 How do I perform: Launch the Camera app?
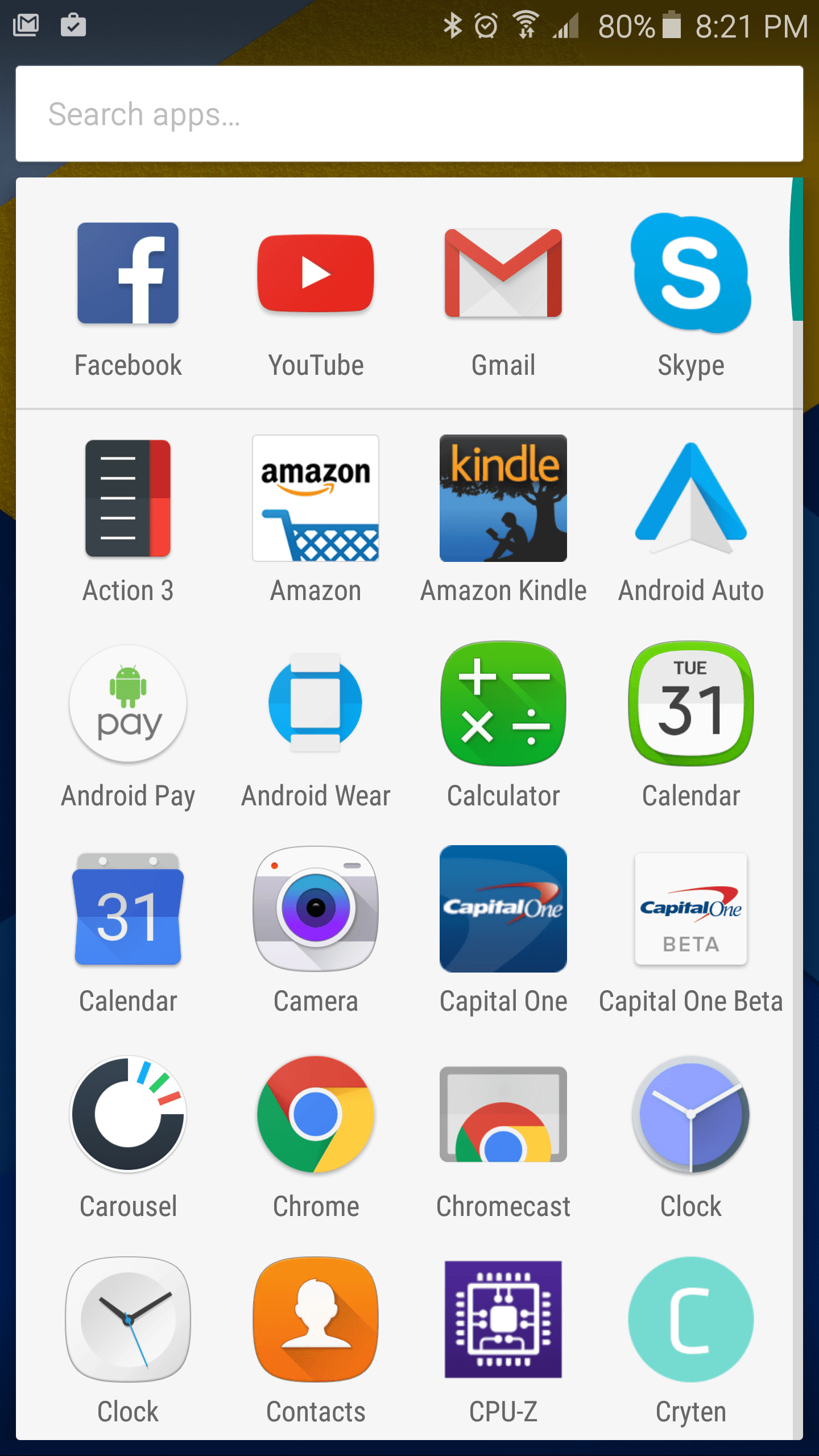316,909
